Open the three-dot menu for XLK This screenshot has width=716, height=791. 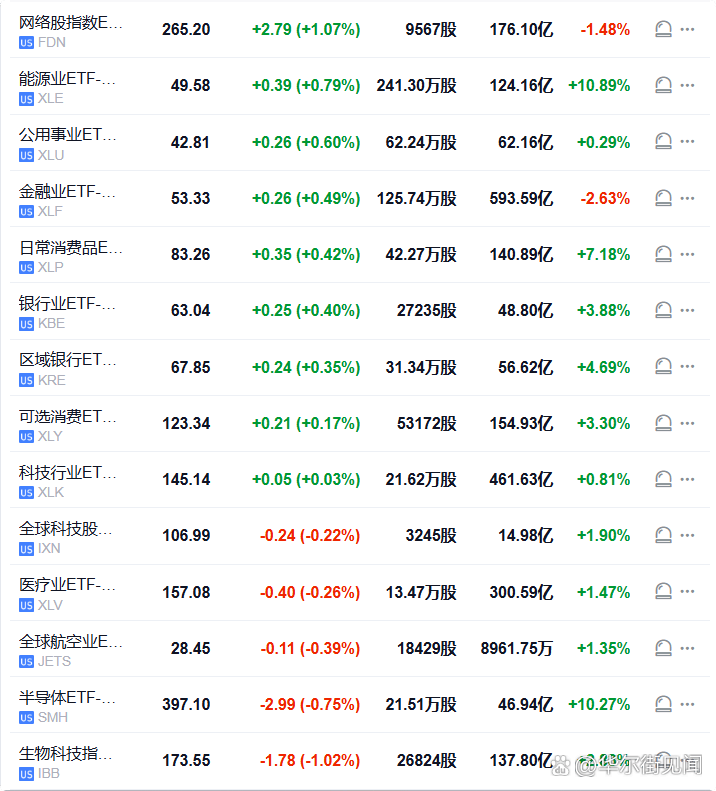[x=687, y=480]
